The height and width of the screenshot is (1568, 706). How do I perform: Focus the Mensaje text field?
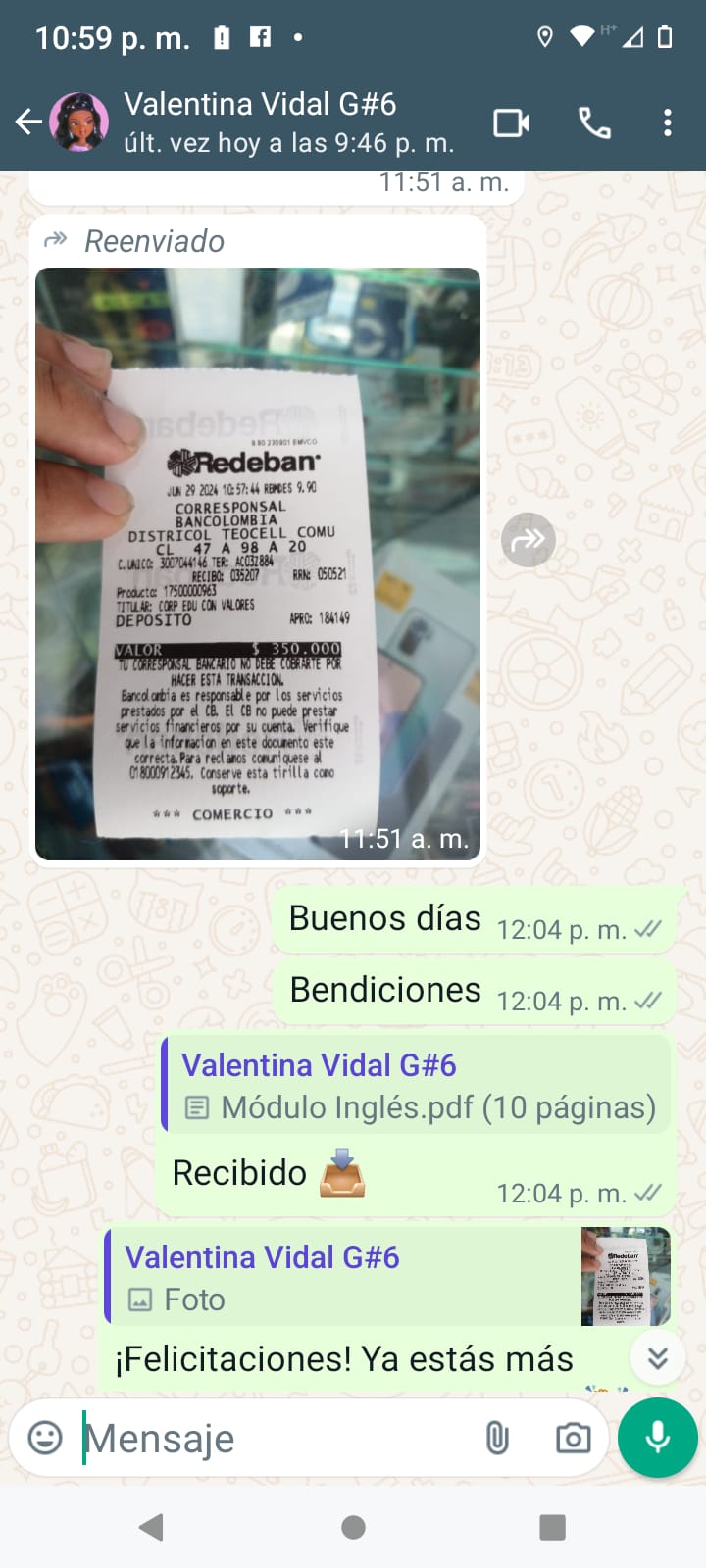[275, 1439]
